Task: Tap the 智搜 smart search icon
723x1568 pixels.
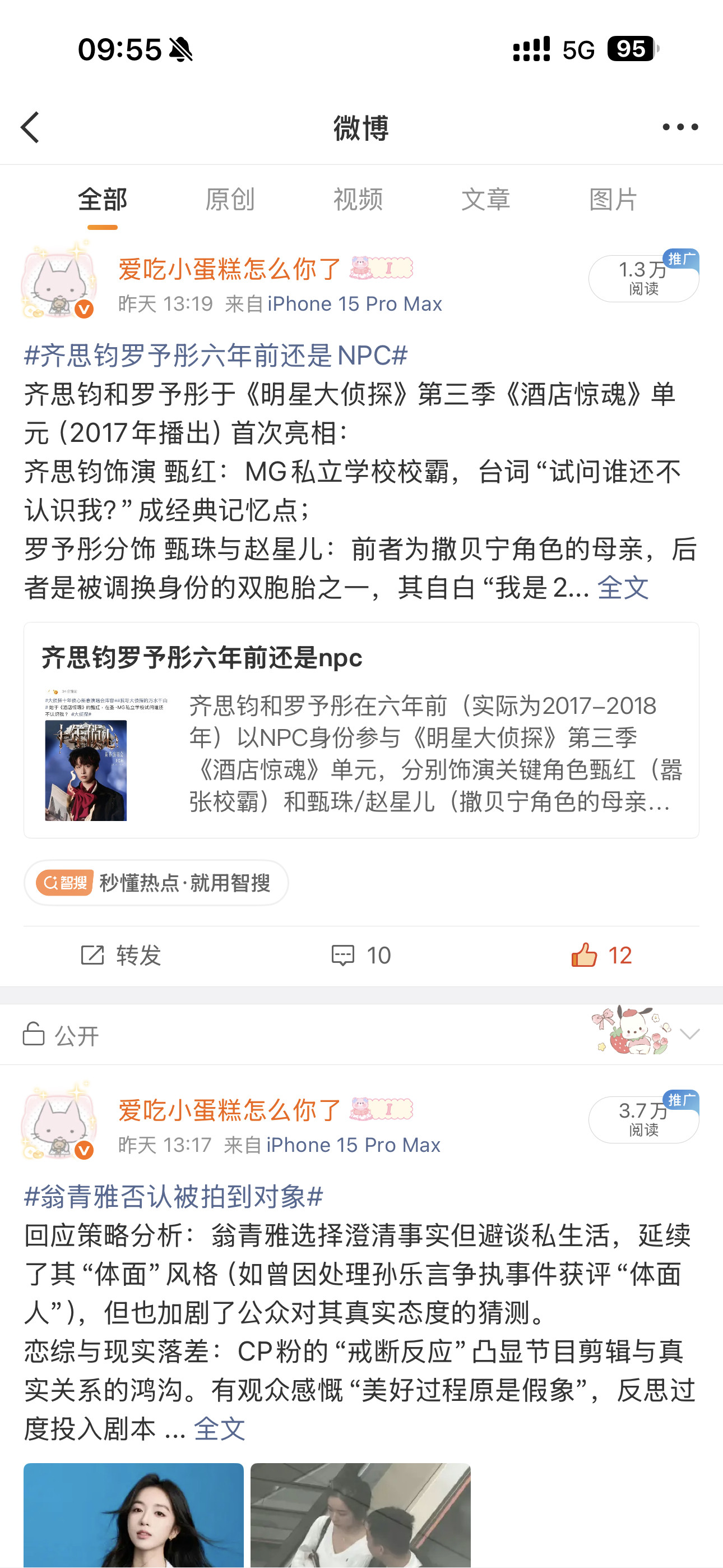Action: click(x=63, y=883)
